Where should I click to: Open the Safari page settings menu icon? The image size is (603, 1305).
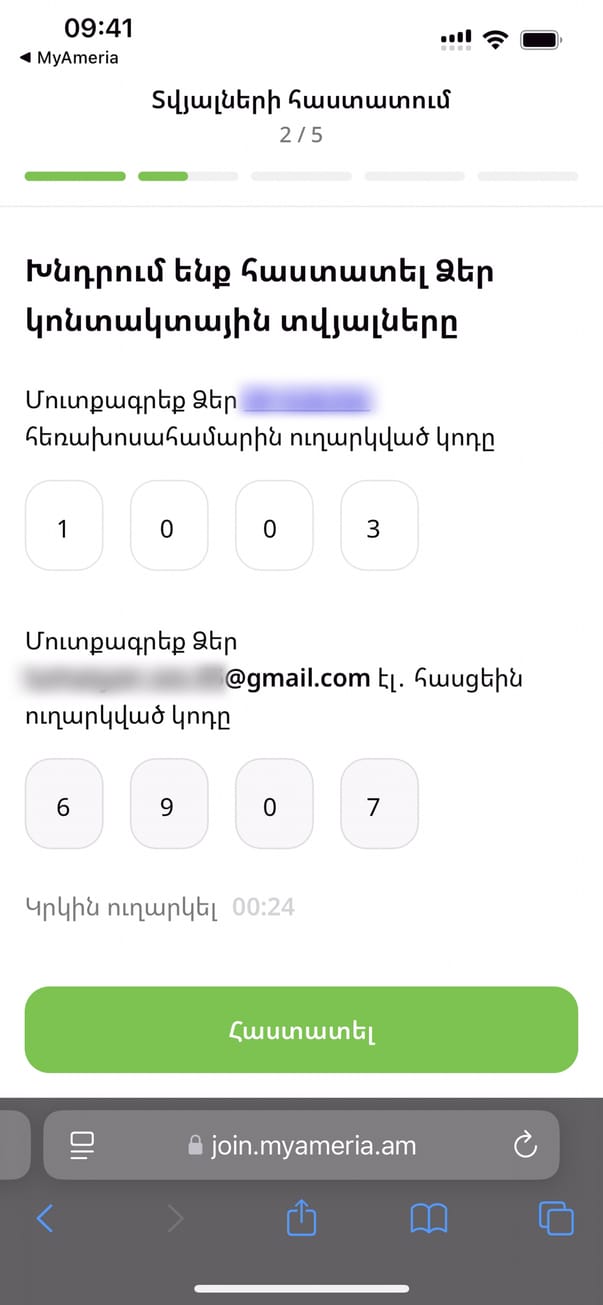pyautogui.click(x=82, y=1146)
